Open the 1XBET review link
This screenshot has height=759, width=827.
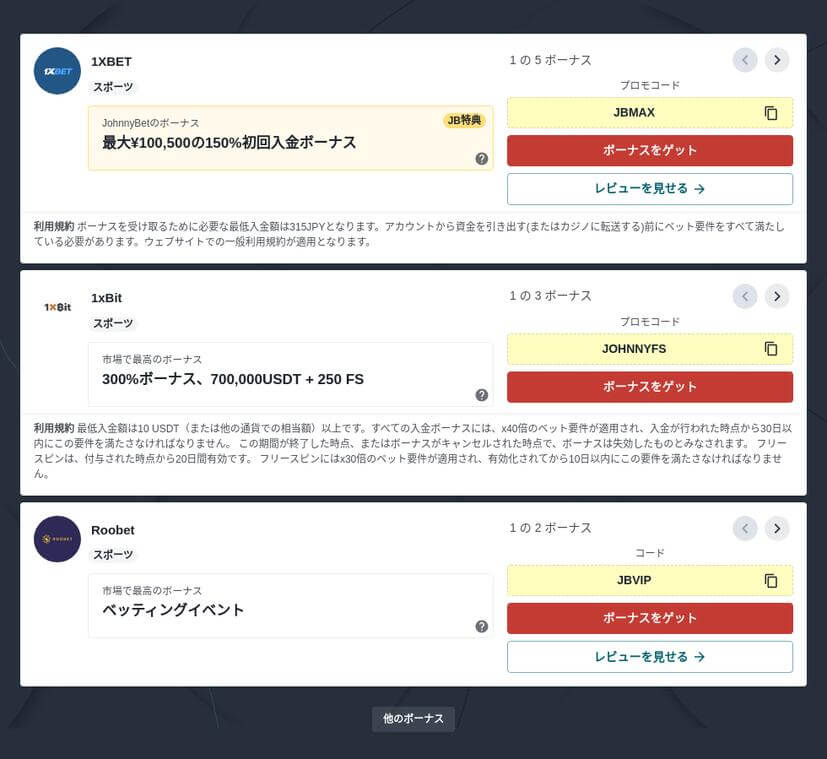click(650, 189)
